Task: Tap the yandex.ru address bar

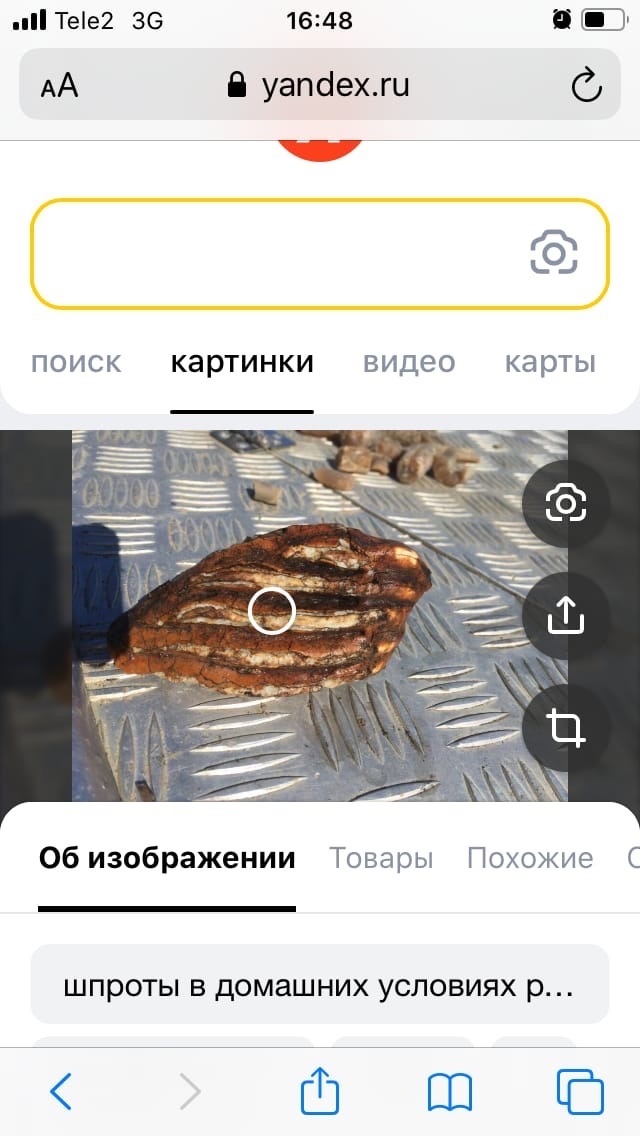Action: pos(320,86)
